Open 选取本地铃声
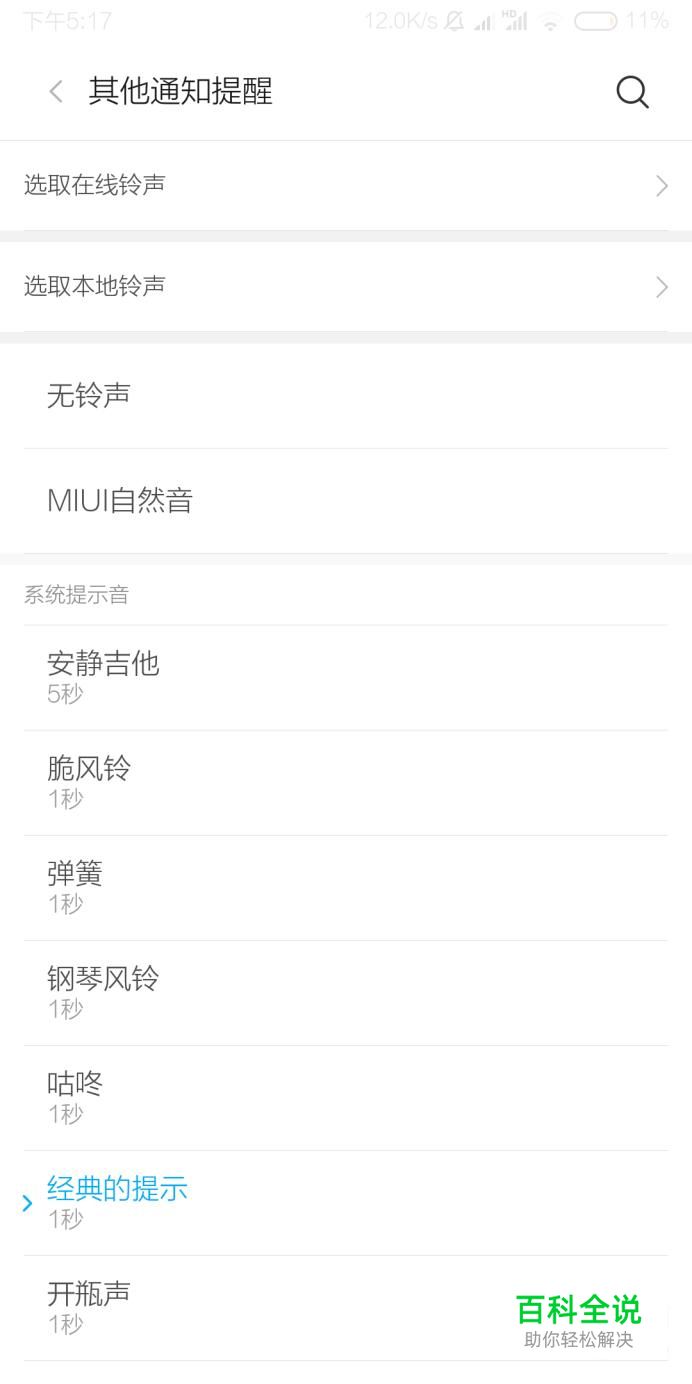 tap(346, 287)
